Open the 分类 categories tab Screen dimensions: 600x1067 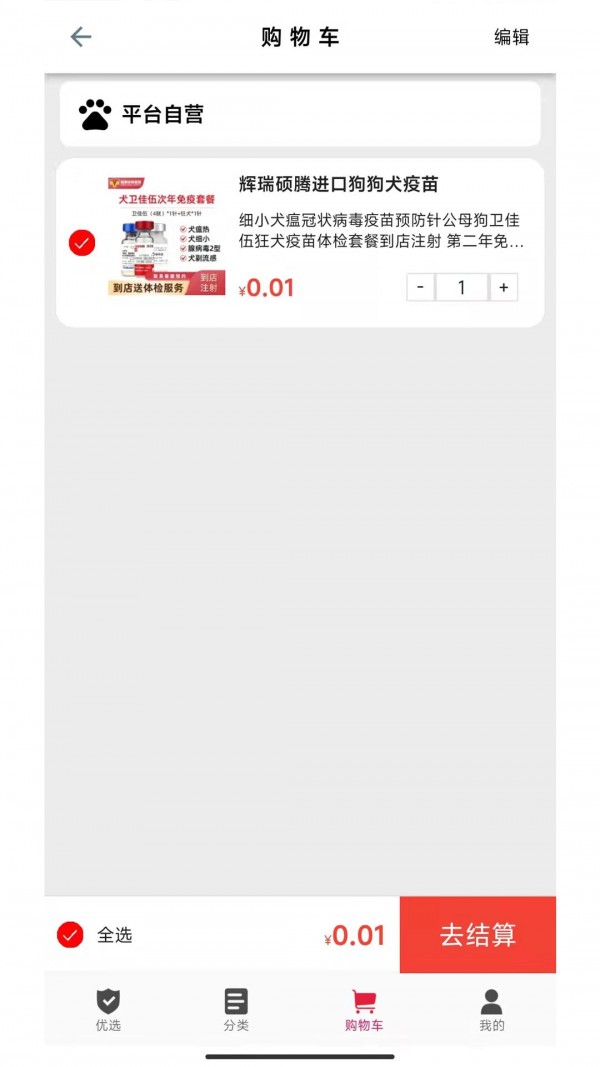236,1009
